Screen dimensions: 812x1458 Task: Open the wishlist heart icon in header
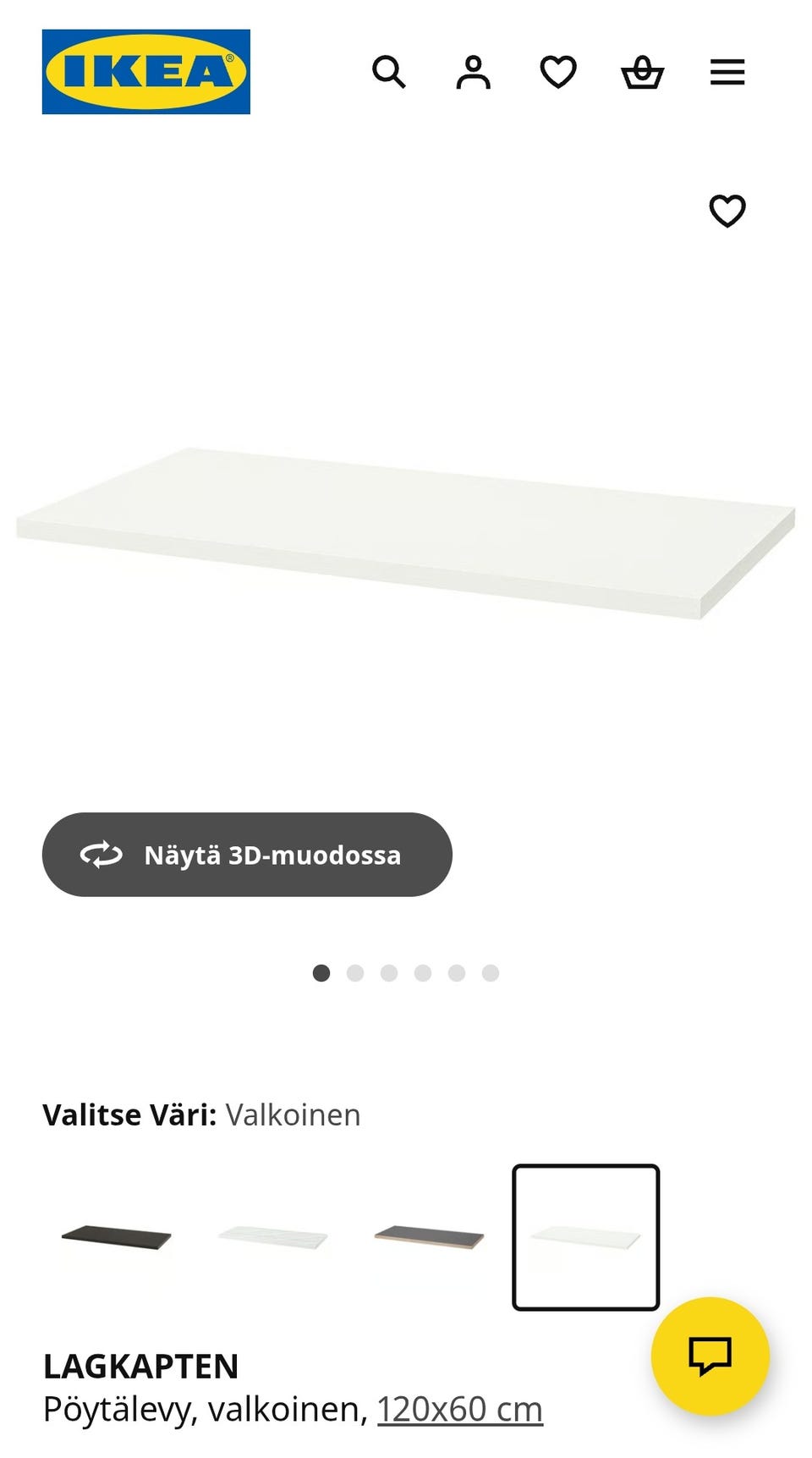click(x=557, y=74)
